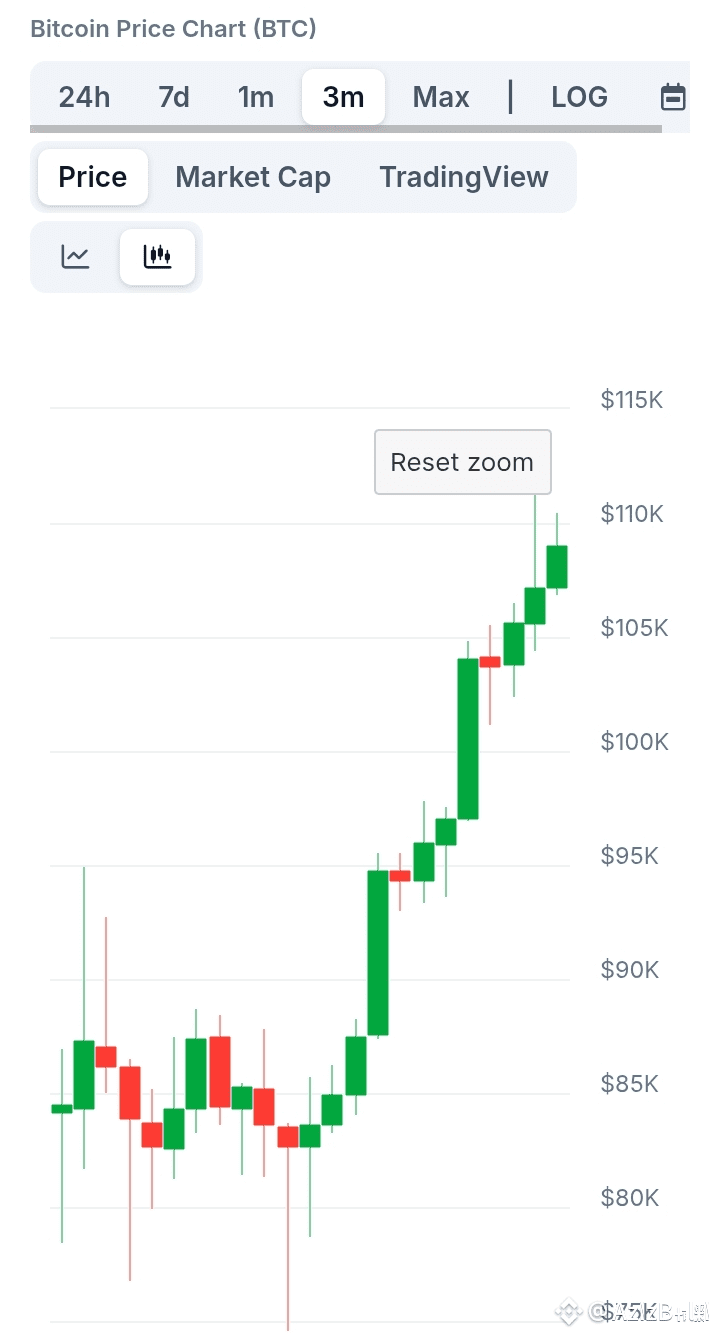The image size is (718, 1337).
Task: Show the 1m price range
Action: (256, 97)
